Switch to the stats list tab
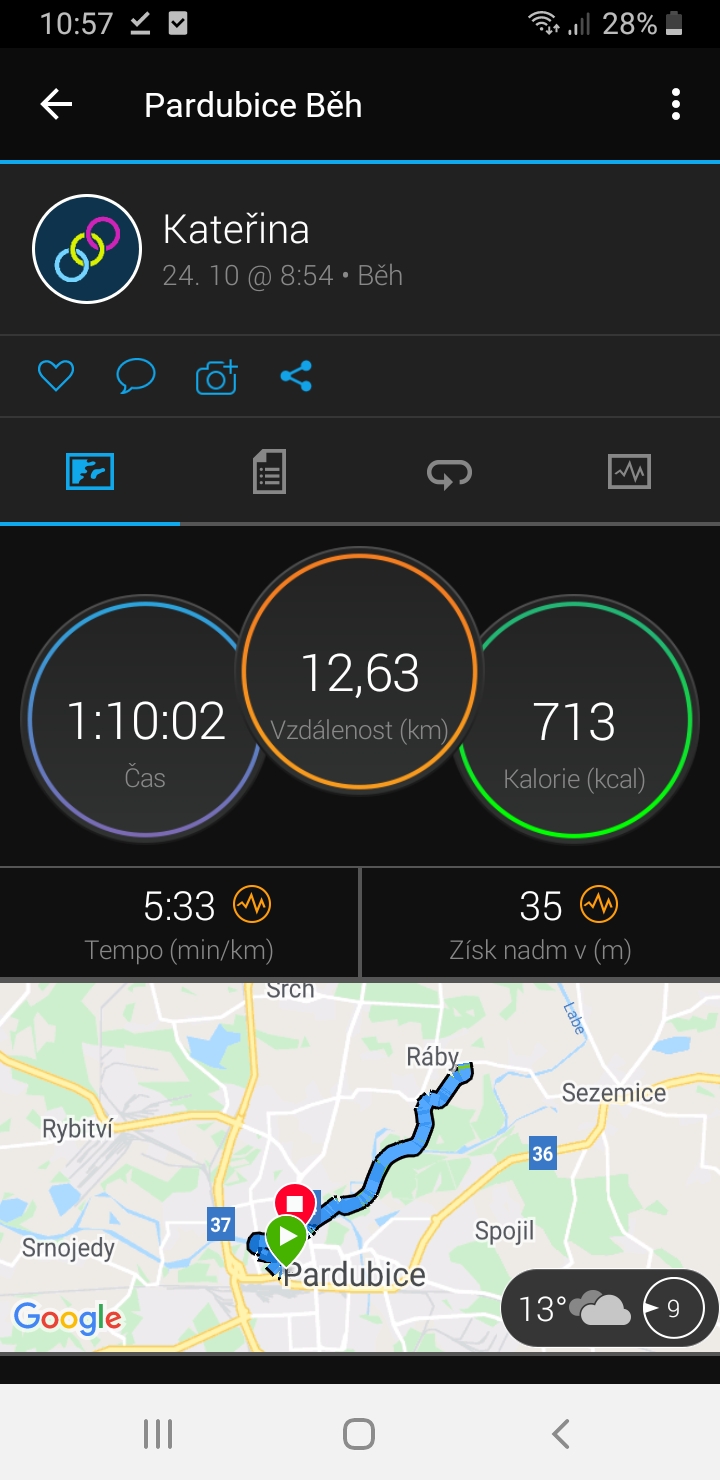 (x=269, y=470)
